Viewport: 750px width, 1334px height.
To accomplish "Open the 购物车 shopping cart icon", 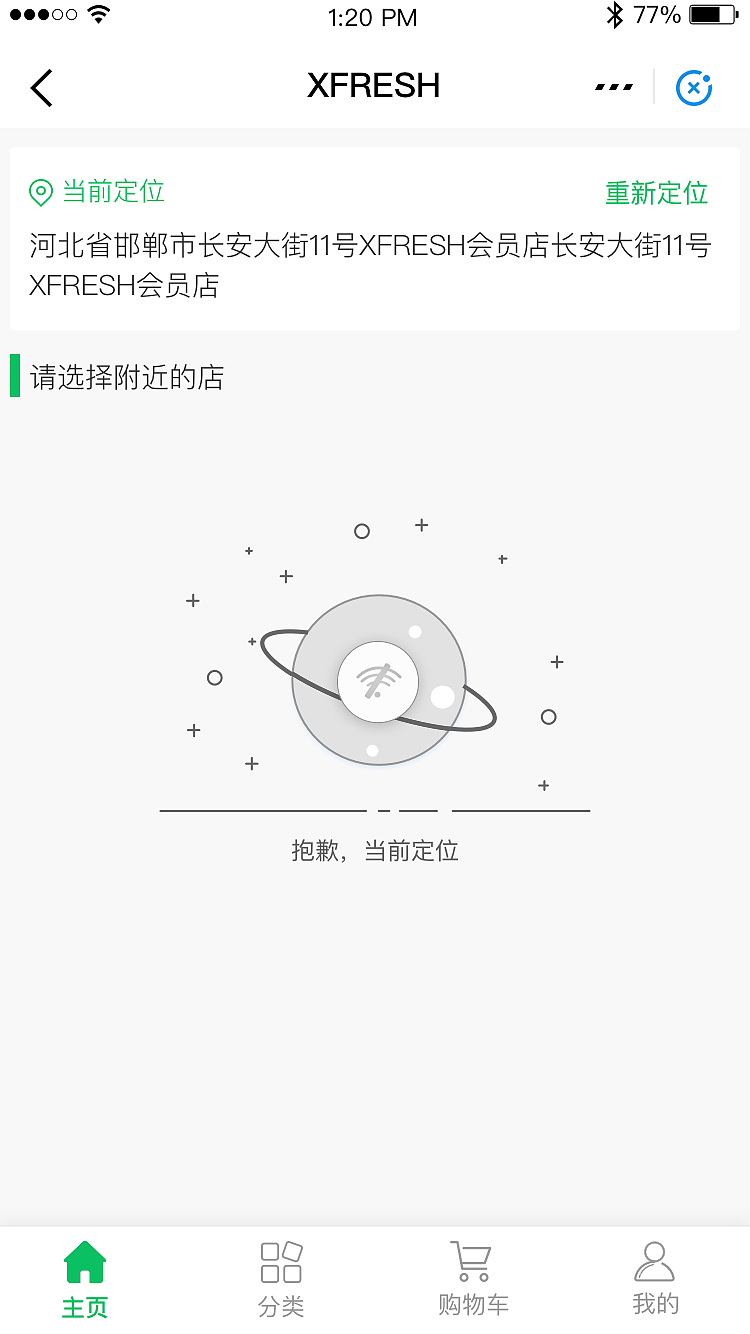I will [x=470, y=1262].
